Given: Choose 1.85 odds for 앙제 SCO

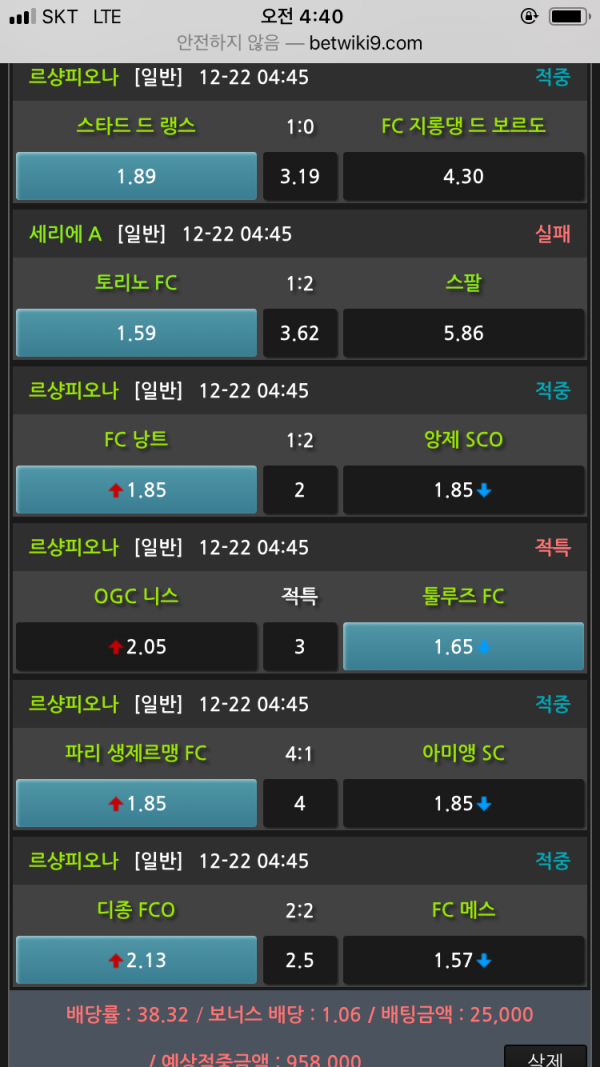Looking at the screenshot, I should [463, 490].
